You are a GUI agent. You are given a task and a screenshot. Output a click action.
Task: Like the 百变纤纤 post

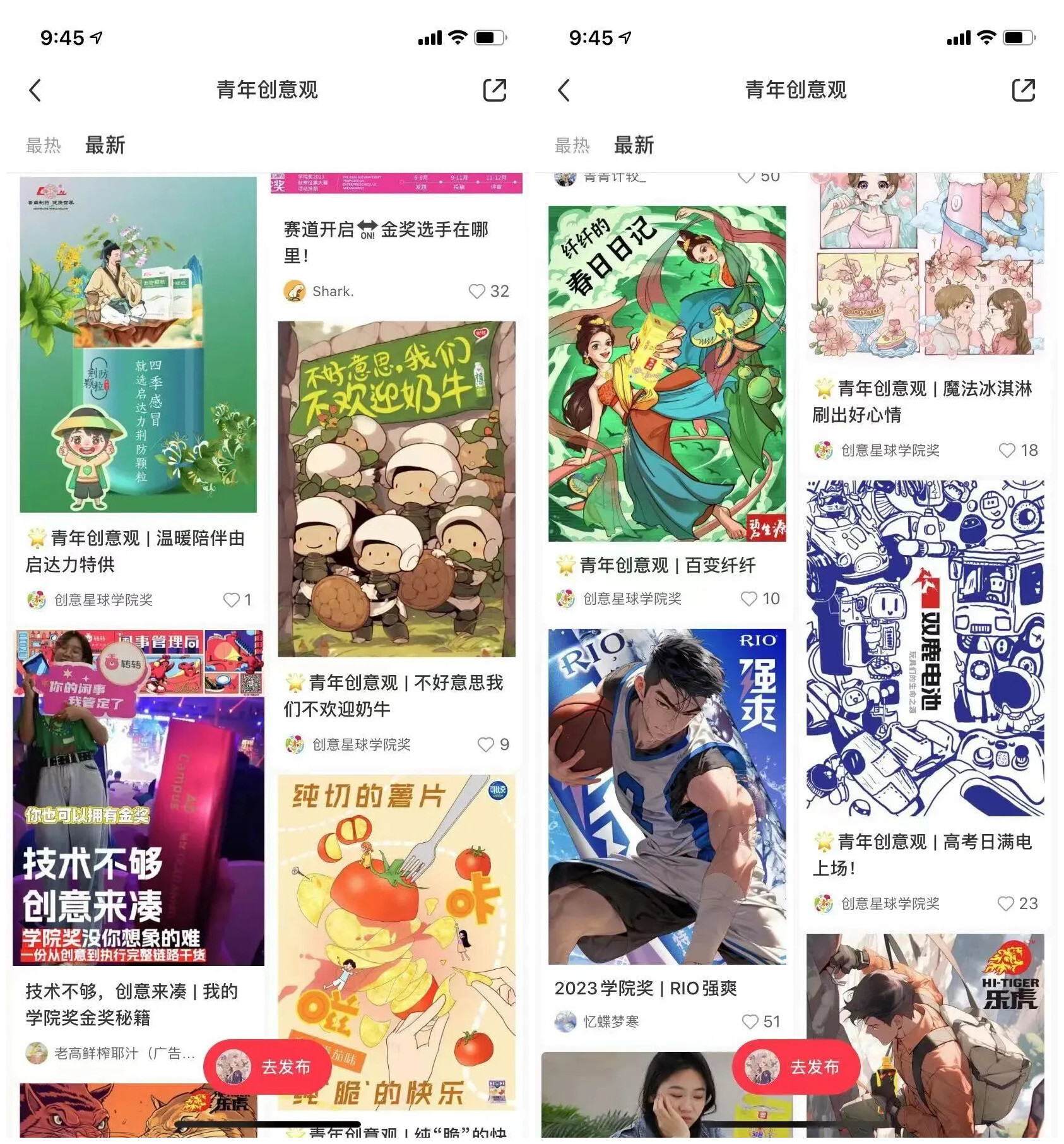coord(748,599)
